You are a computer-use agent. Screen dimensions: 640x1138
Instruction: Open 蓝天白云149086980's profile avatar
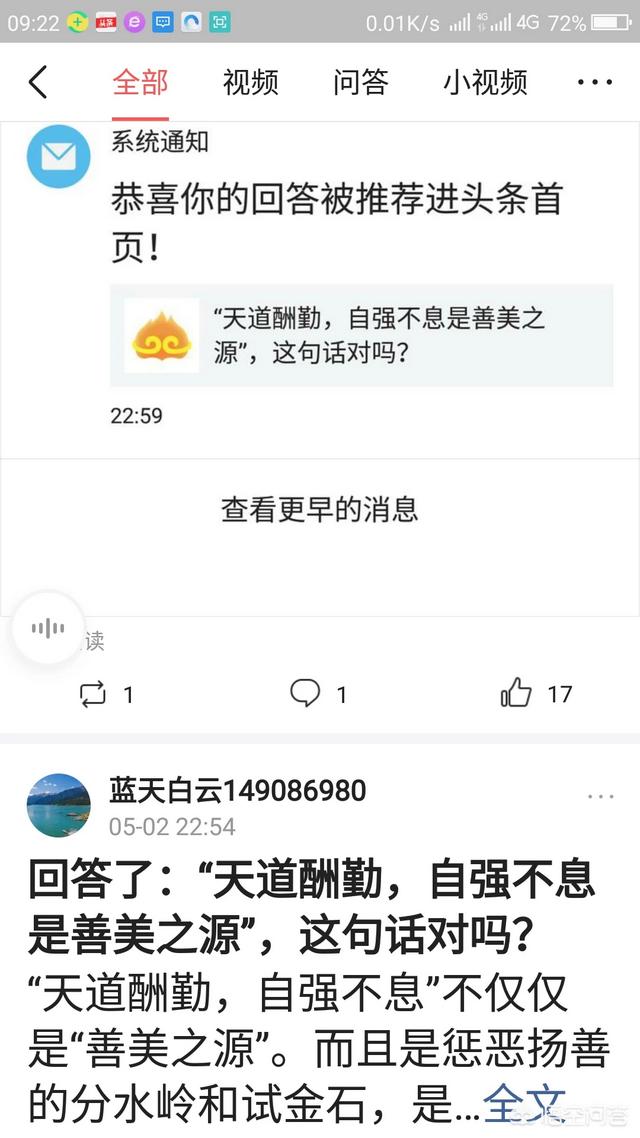[x=58, y=805]
